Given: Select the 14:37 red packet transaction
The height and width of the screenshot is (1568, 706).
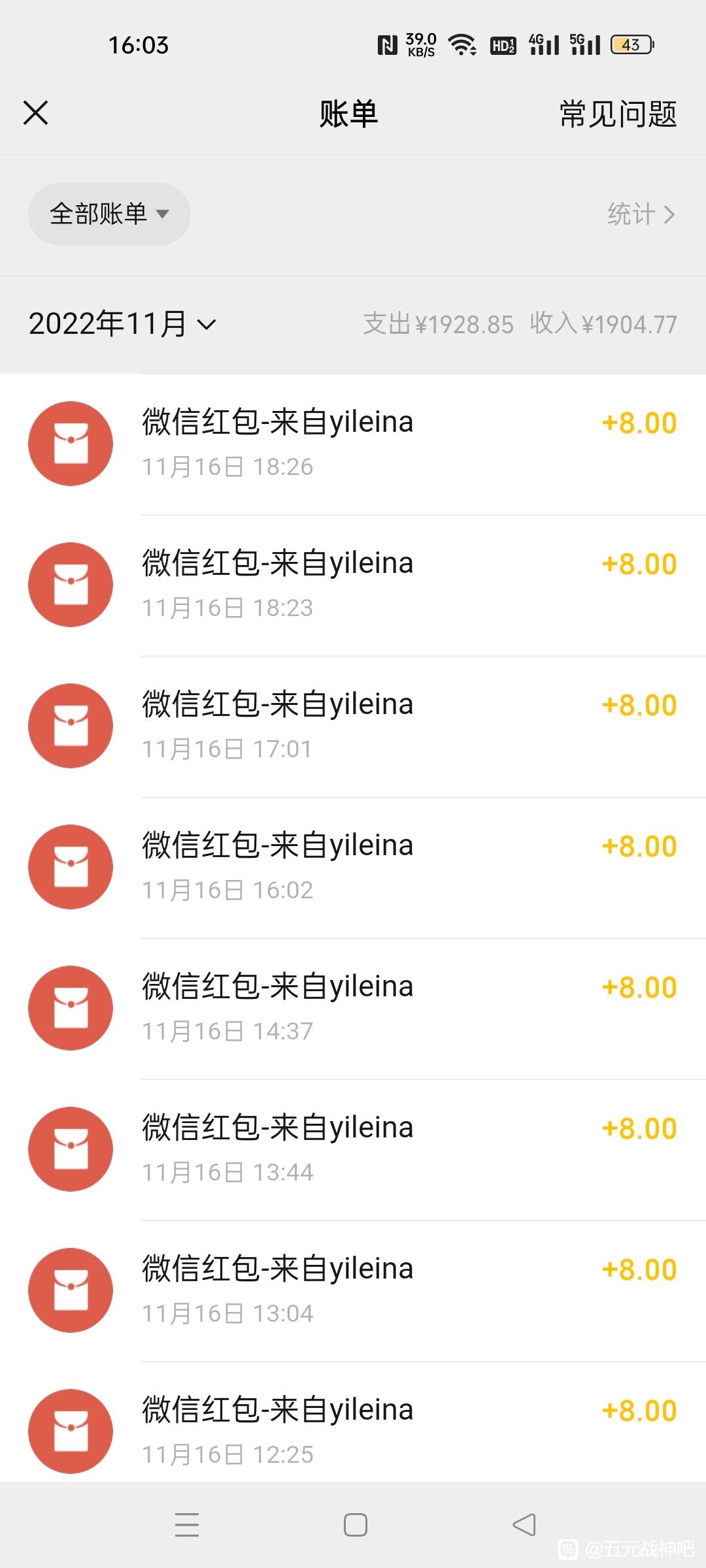Looking at the screenshot, I should point(353,1009).
